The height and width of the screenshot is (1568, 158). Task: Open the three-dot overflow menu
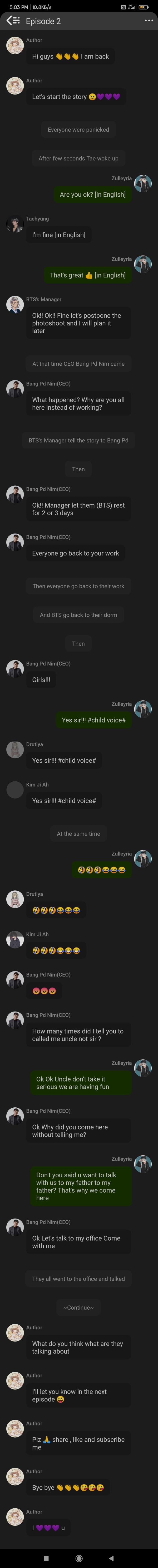tap(148, 21)
